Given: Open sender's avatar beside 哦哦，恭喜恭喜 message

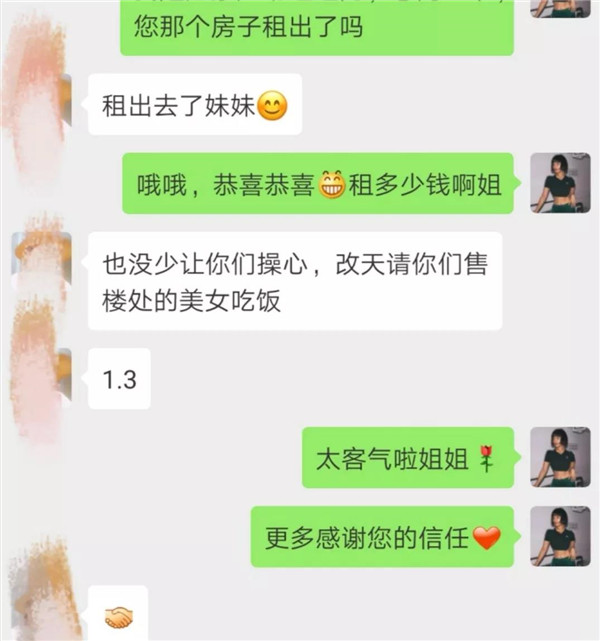Looking at the screenshot, I should 560,183.
